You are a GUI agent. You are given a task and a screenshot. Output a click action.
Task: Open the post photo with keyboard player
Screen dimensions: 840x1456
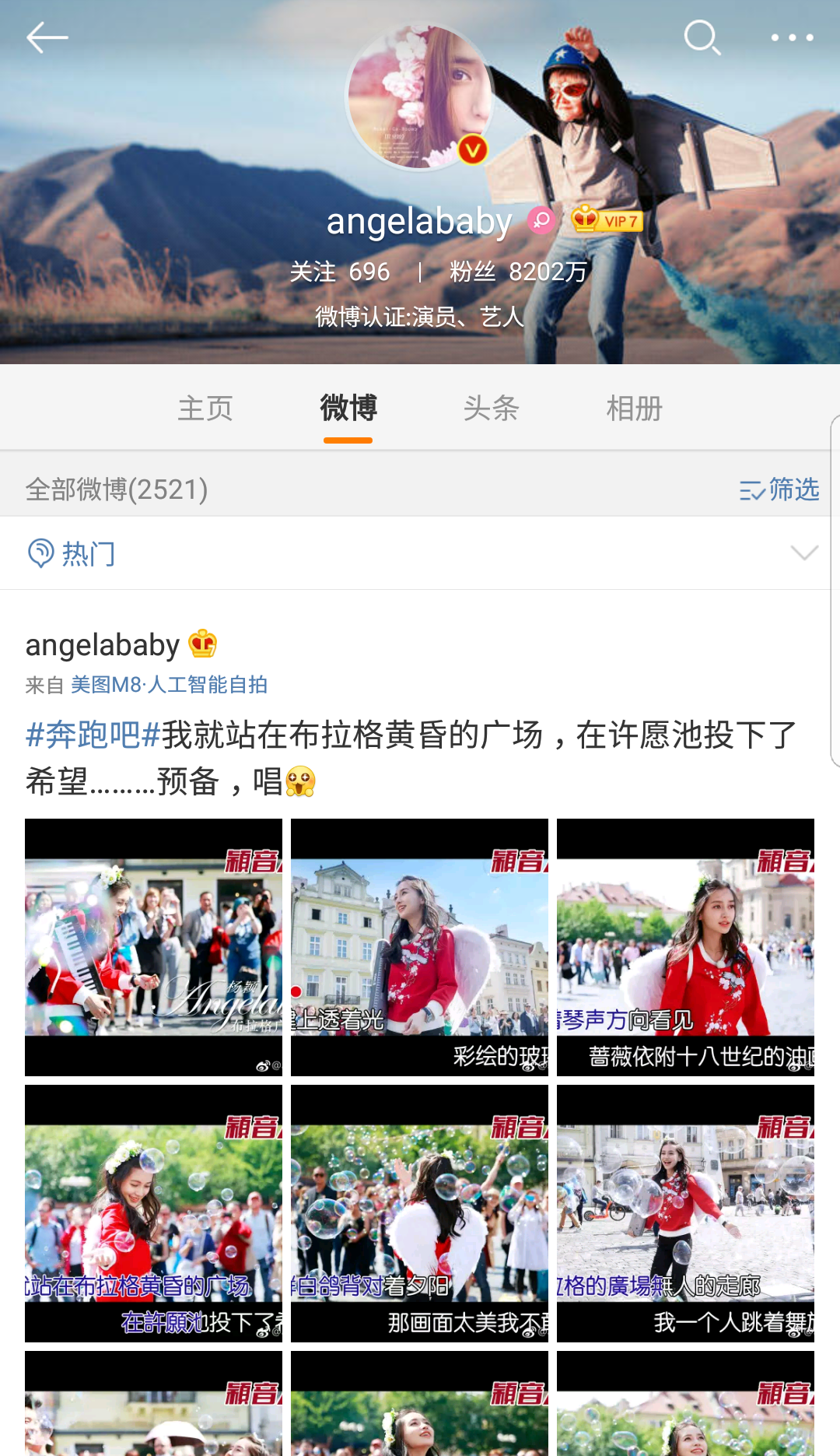click(153, 947)
